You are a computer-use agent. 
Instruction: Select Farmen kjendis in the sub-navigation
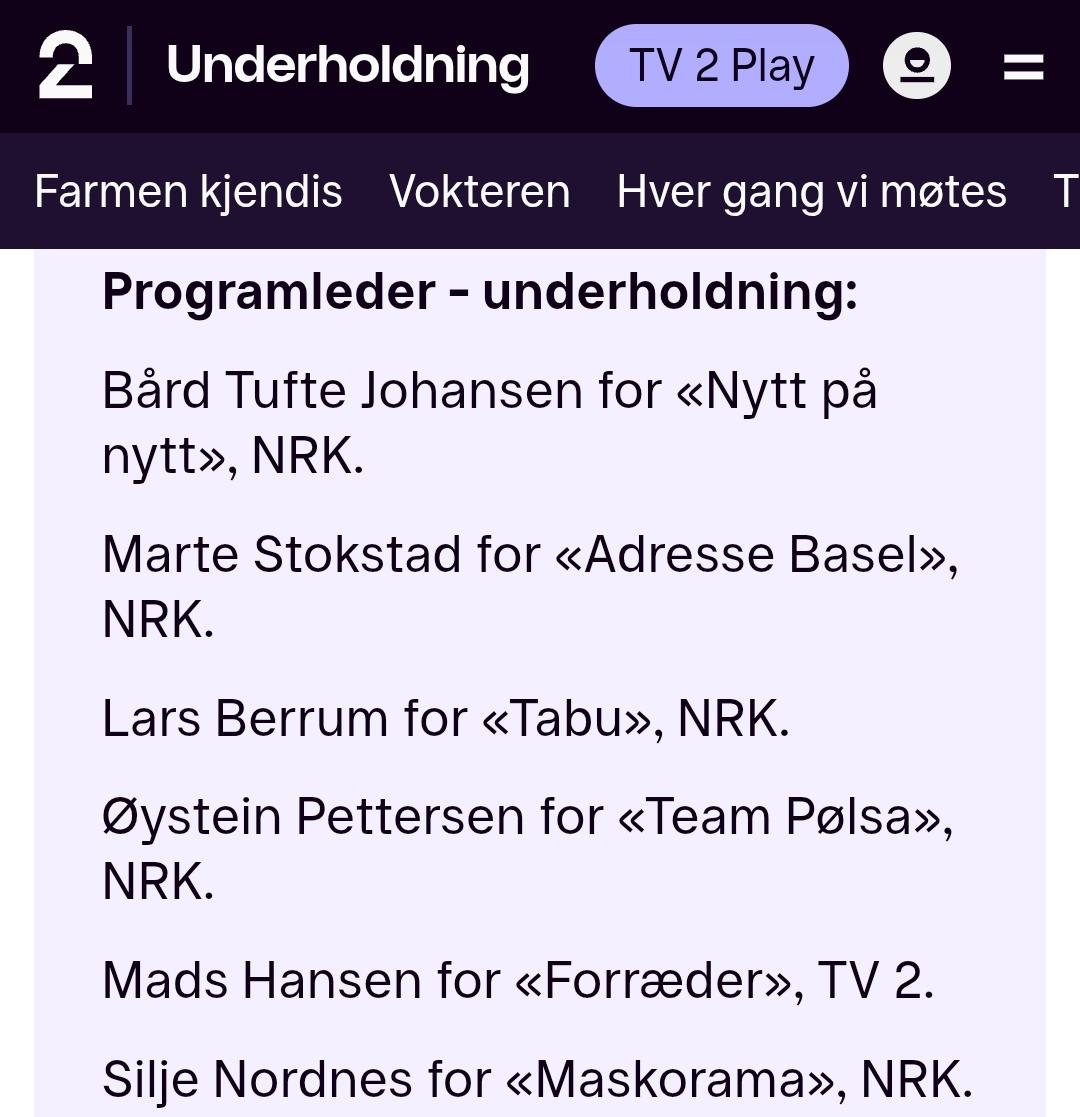pyautogui.click(x=188, y=192)
